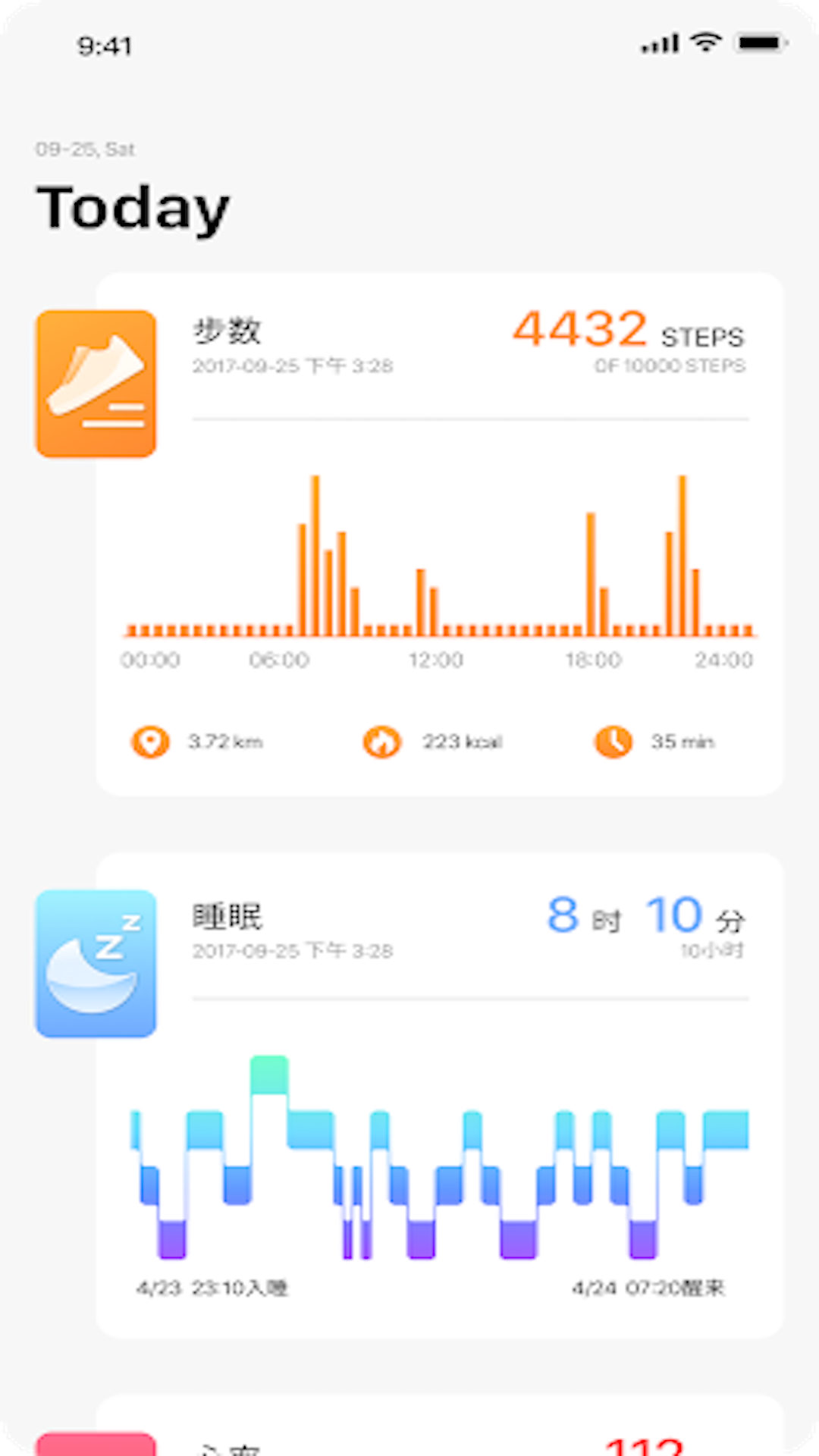Tap the Wi-Fi icon in the status bar

705,43
